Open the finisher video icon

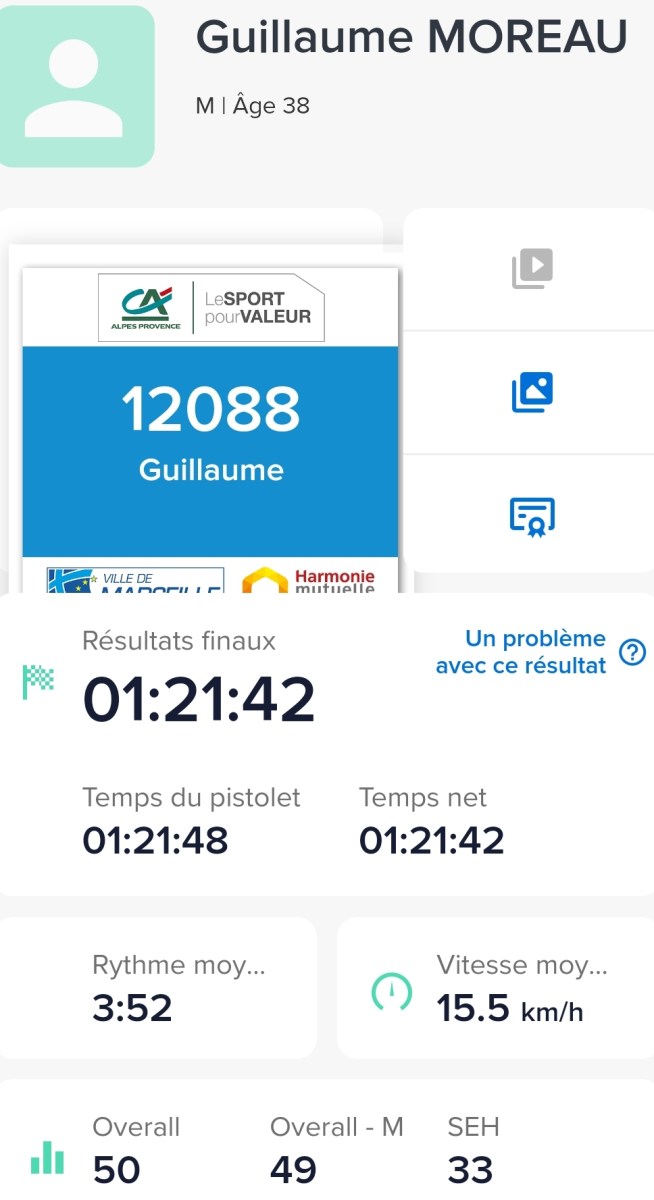(x=532, y=269)
